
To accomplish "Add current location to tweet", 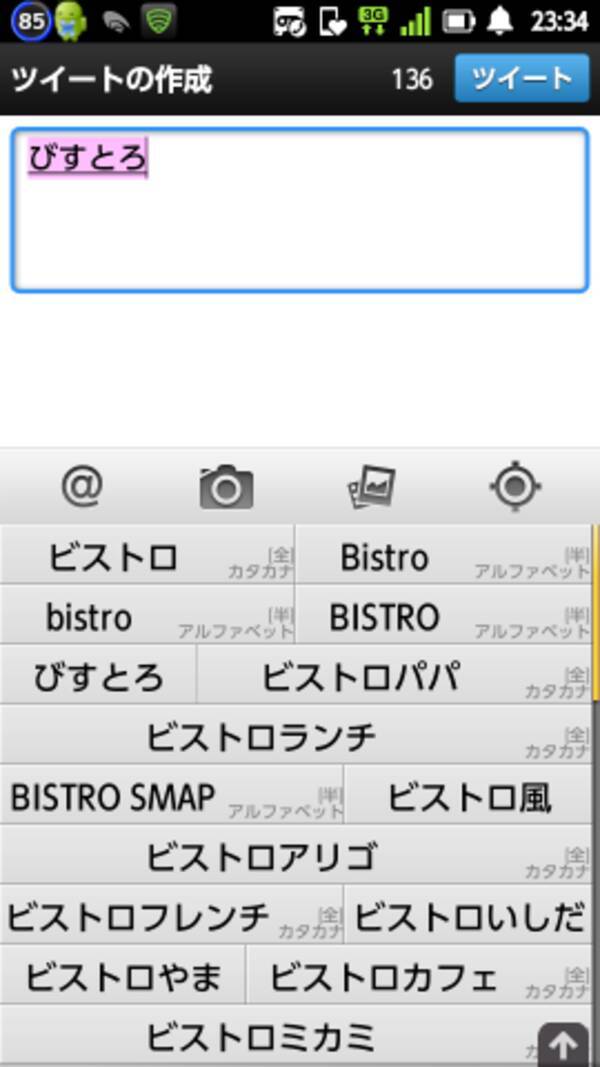I will pos(515,487).
